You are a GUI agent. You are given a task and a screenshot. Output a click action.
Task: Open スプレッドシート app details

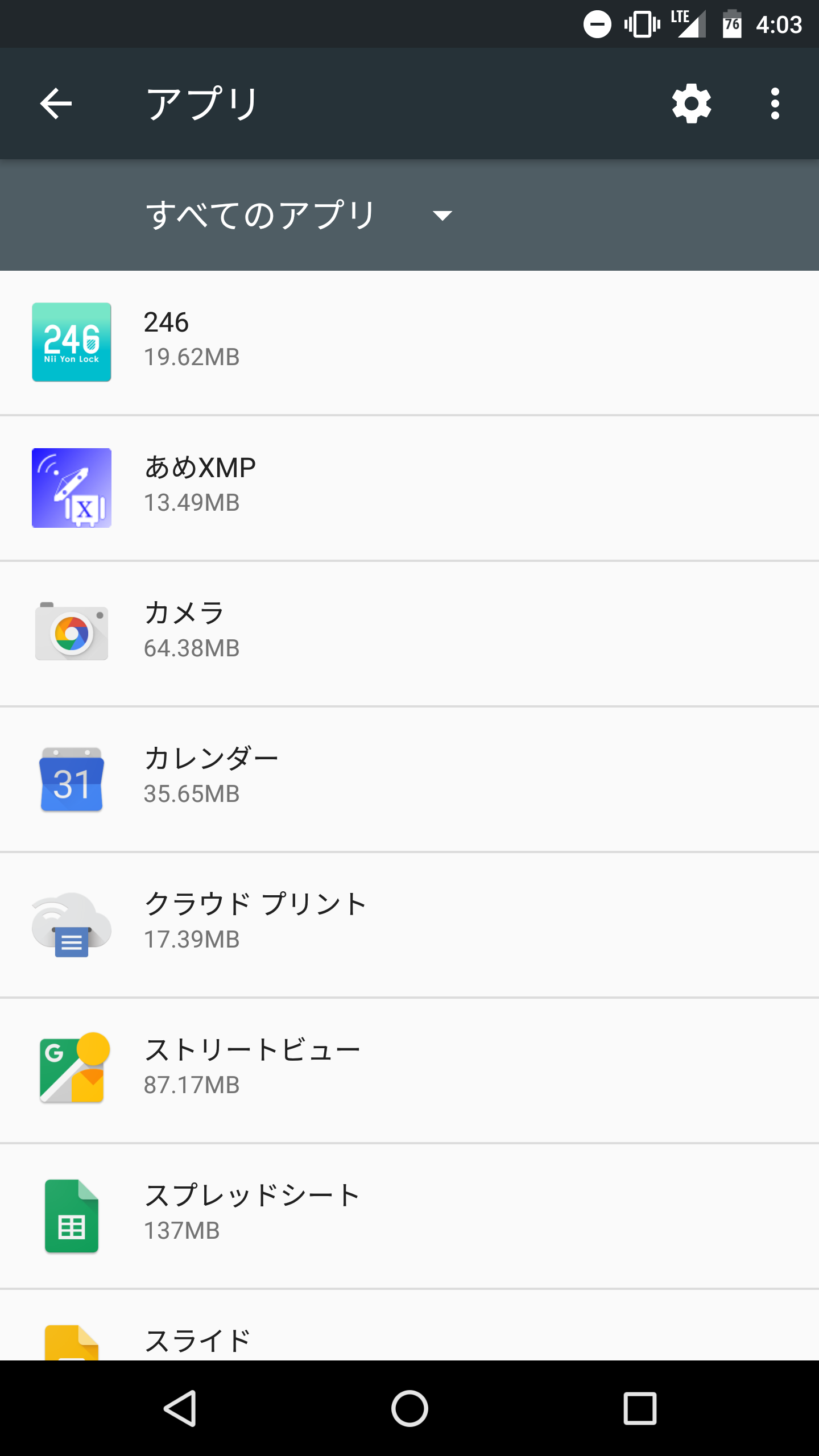[409, 1216]
